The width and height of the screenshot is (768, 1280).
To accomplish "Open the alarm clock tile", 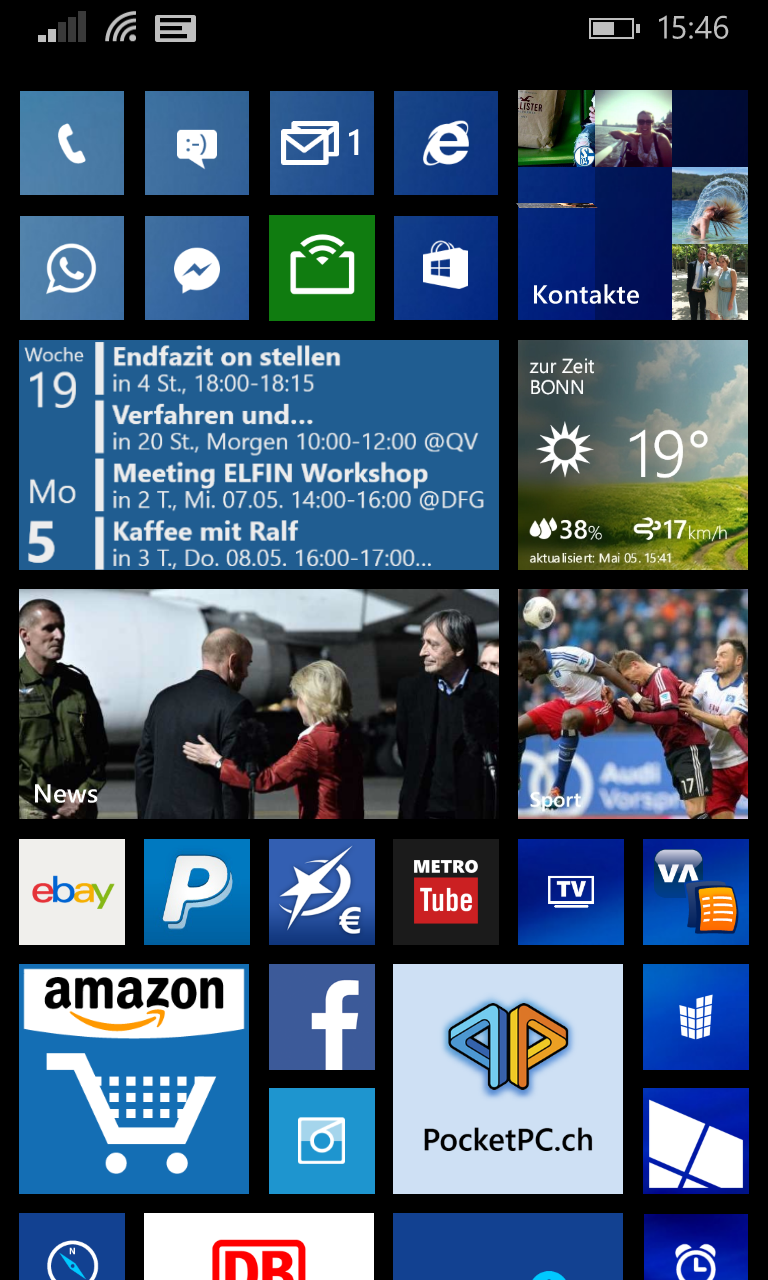I will (696, 1247).
